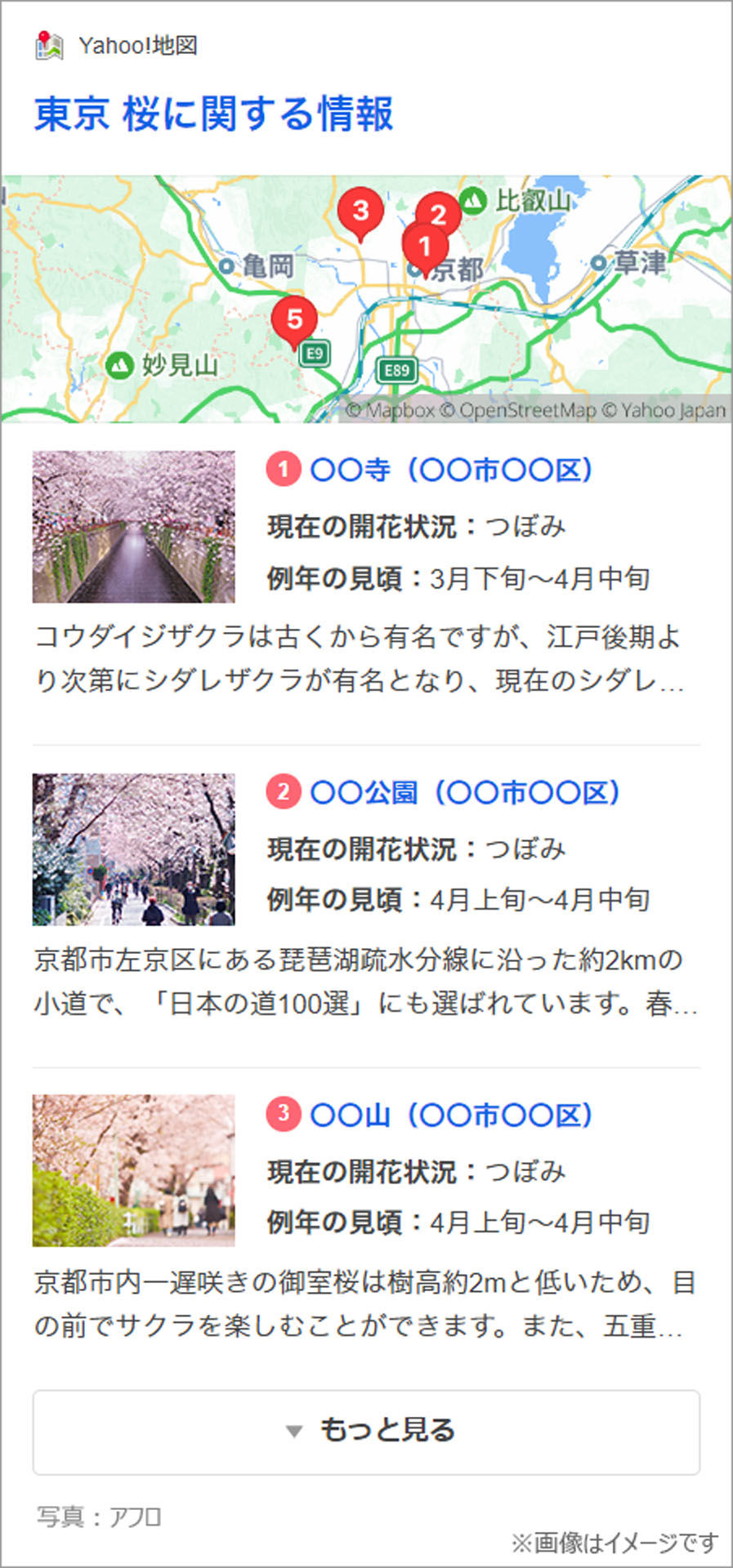Select the 草津 location marker
733x1568 pixels.
(601, 263)
